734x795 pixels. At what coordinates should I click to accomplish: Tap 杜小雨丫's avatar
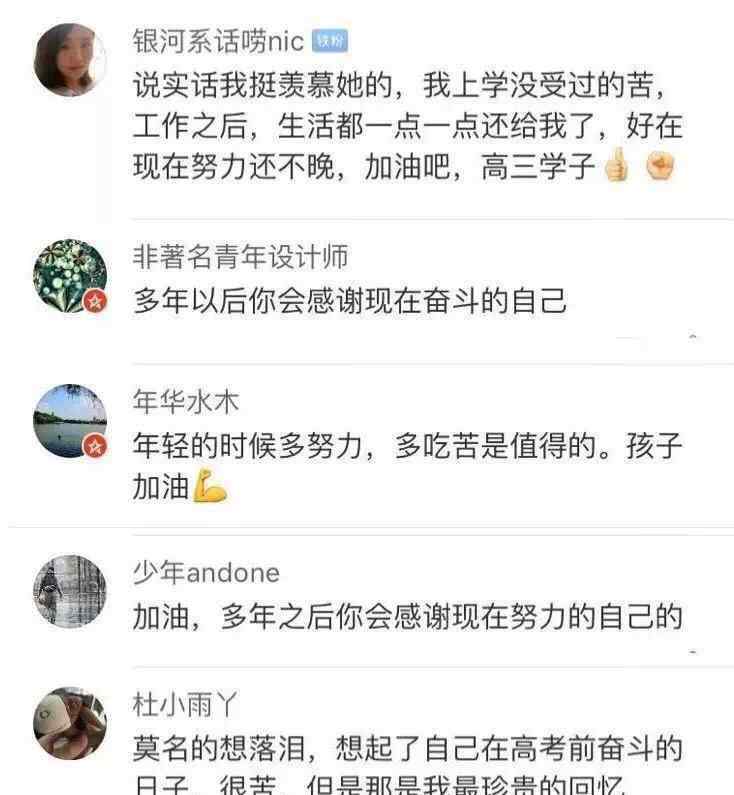click(x=70, y=723)
